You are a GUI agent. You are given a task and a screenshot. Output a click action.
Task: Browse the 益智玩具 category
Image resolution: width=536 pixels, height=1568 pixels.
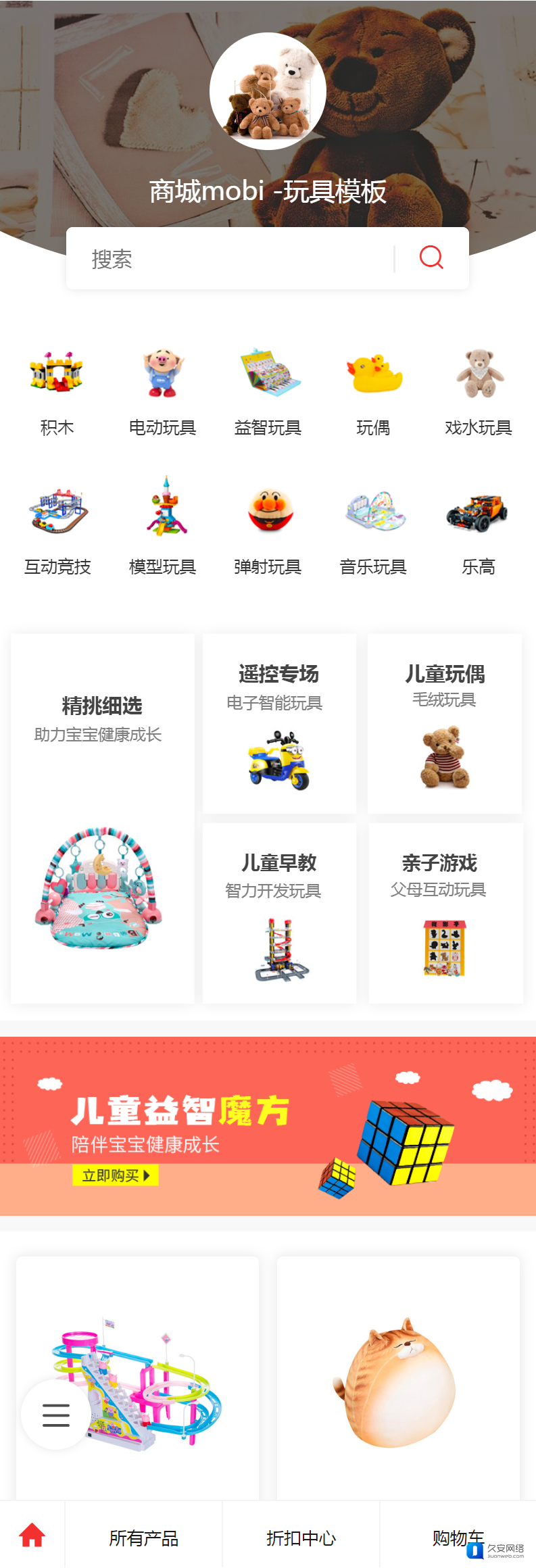[x=268, y=392]
